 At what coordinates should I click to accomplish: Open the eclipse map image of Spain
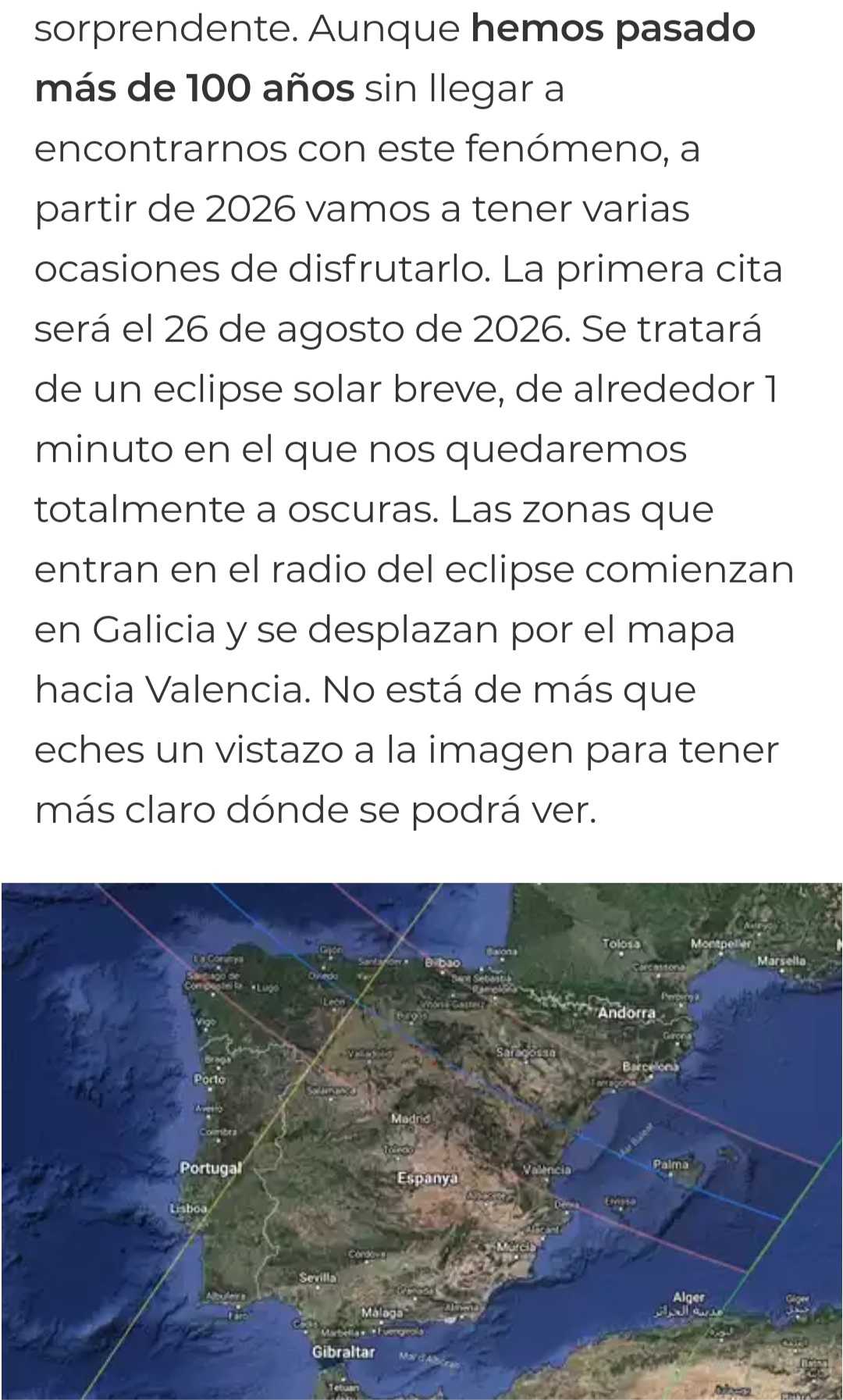pyautogui.click(x=421, y=1140)
